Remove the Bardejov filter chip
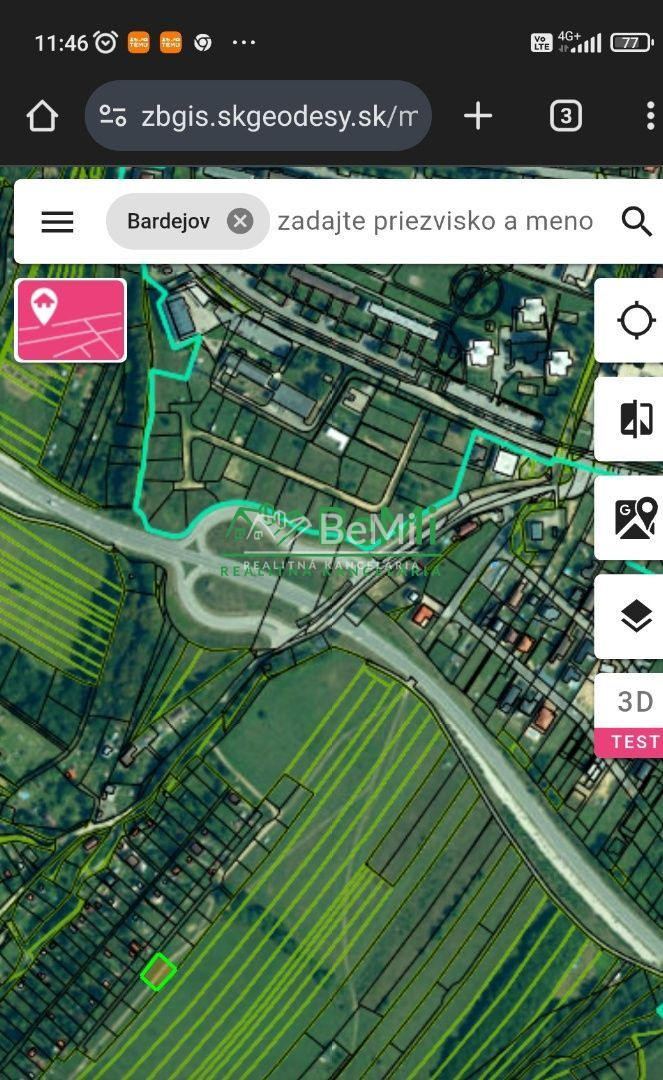The height and width of the screenshot is (1080, 663). click(x=240, y=221)
